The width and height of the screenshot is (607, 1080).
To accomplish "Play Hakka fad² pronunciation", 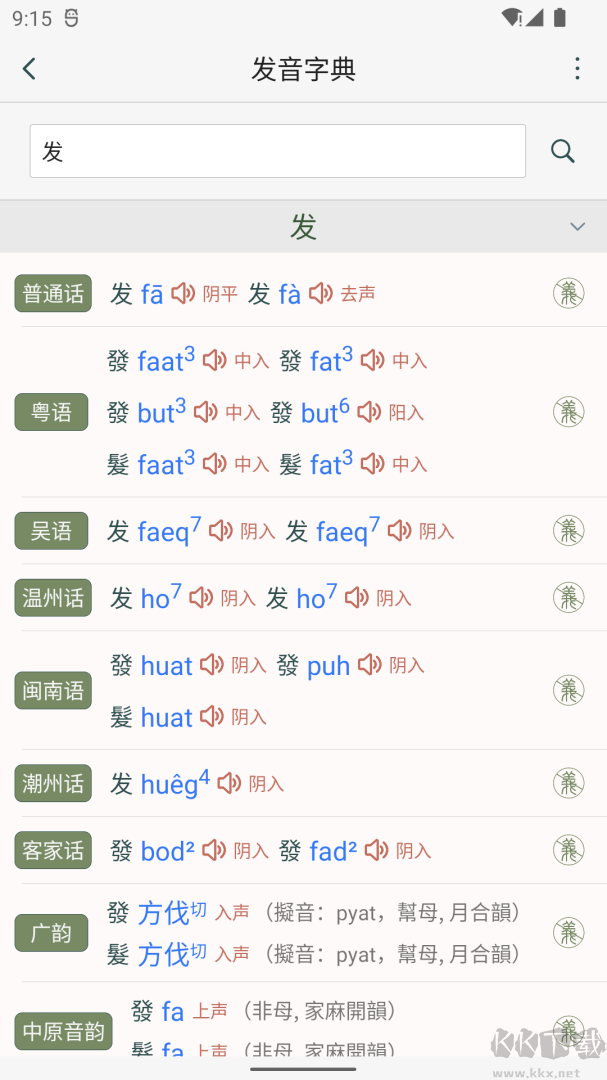I will (x=376, y=851).
